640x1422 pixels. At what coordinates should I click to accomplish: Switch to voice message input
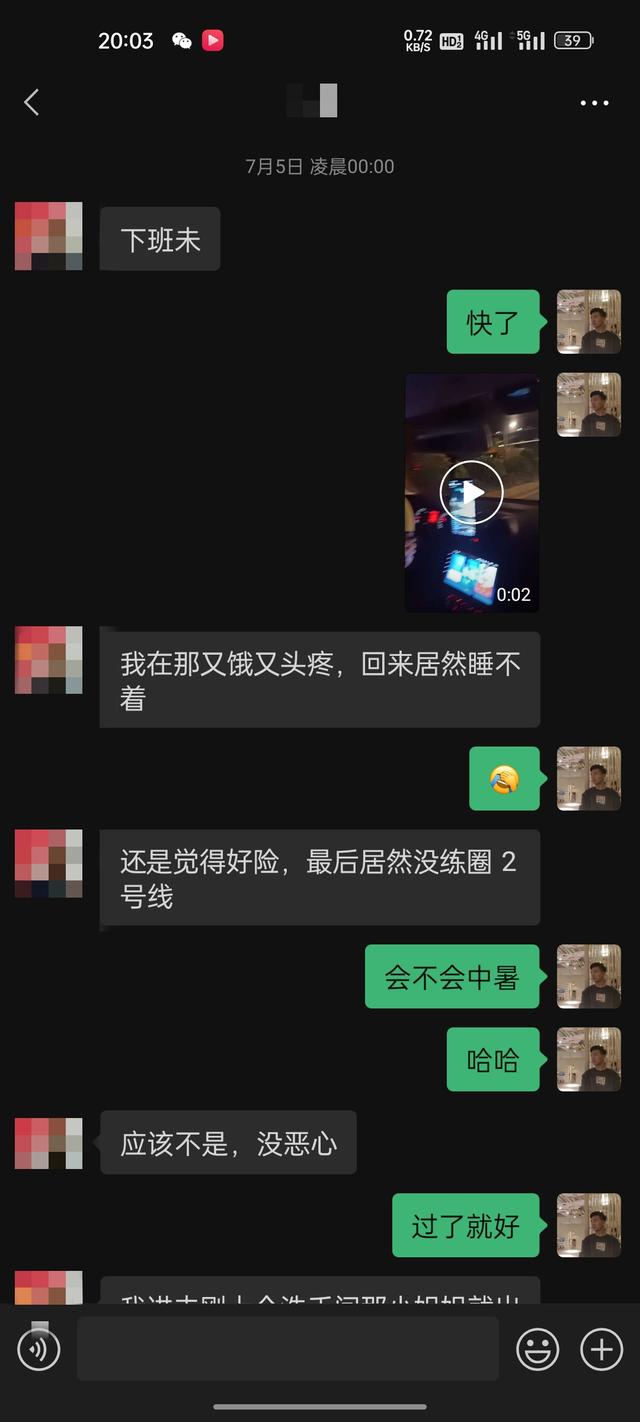point(39,1350)
